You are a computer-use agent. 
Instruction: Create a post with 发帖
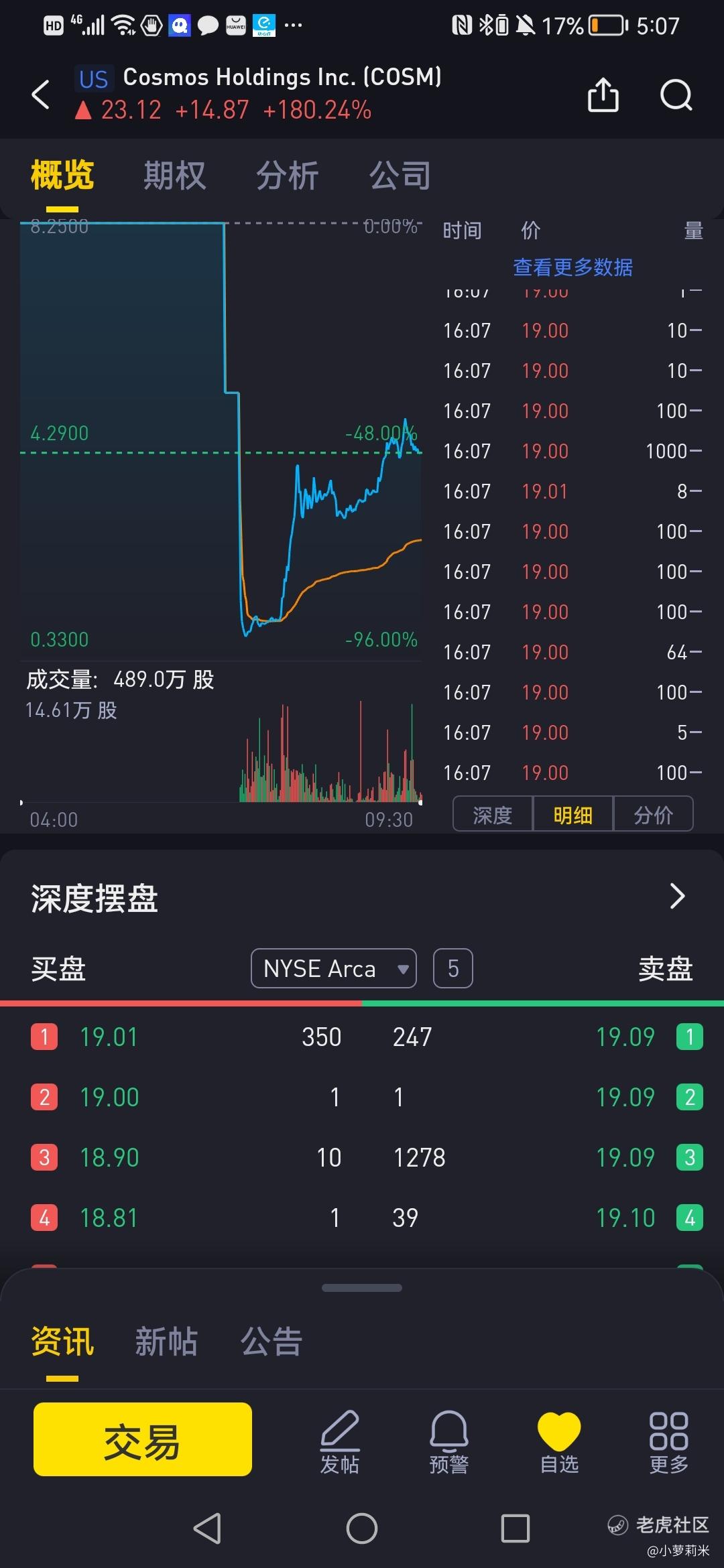click(340, 1441)
